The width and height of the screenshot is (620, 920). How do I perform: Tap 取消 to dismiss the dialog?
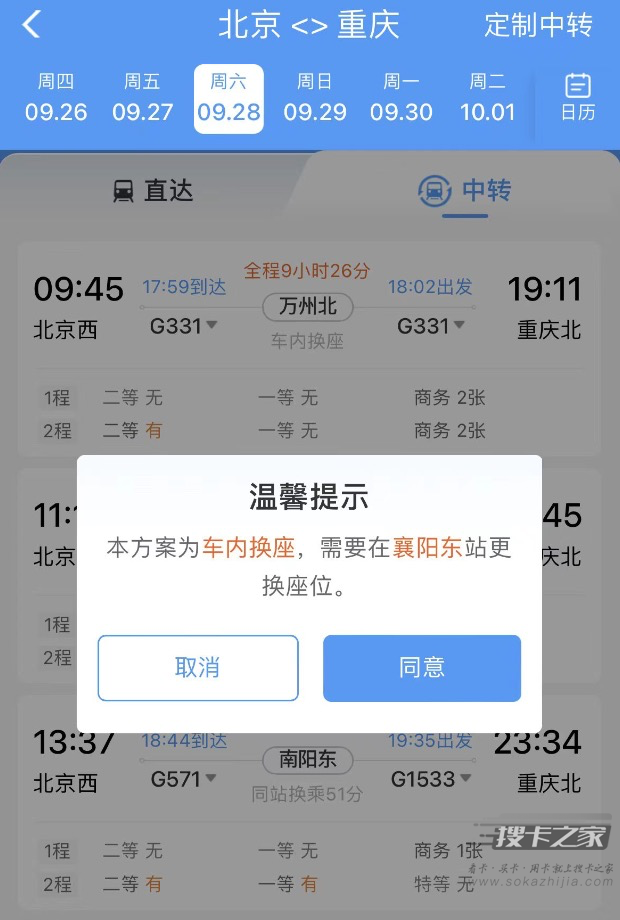coord(198,668)
